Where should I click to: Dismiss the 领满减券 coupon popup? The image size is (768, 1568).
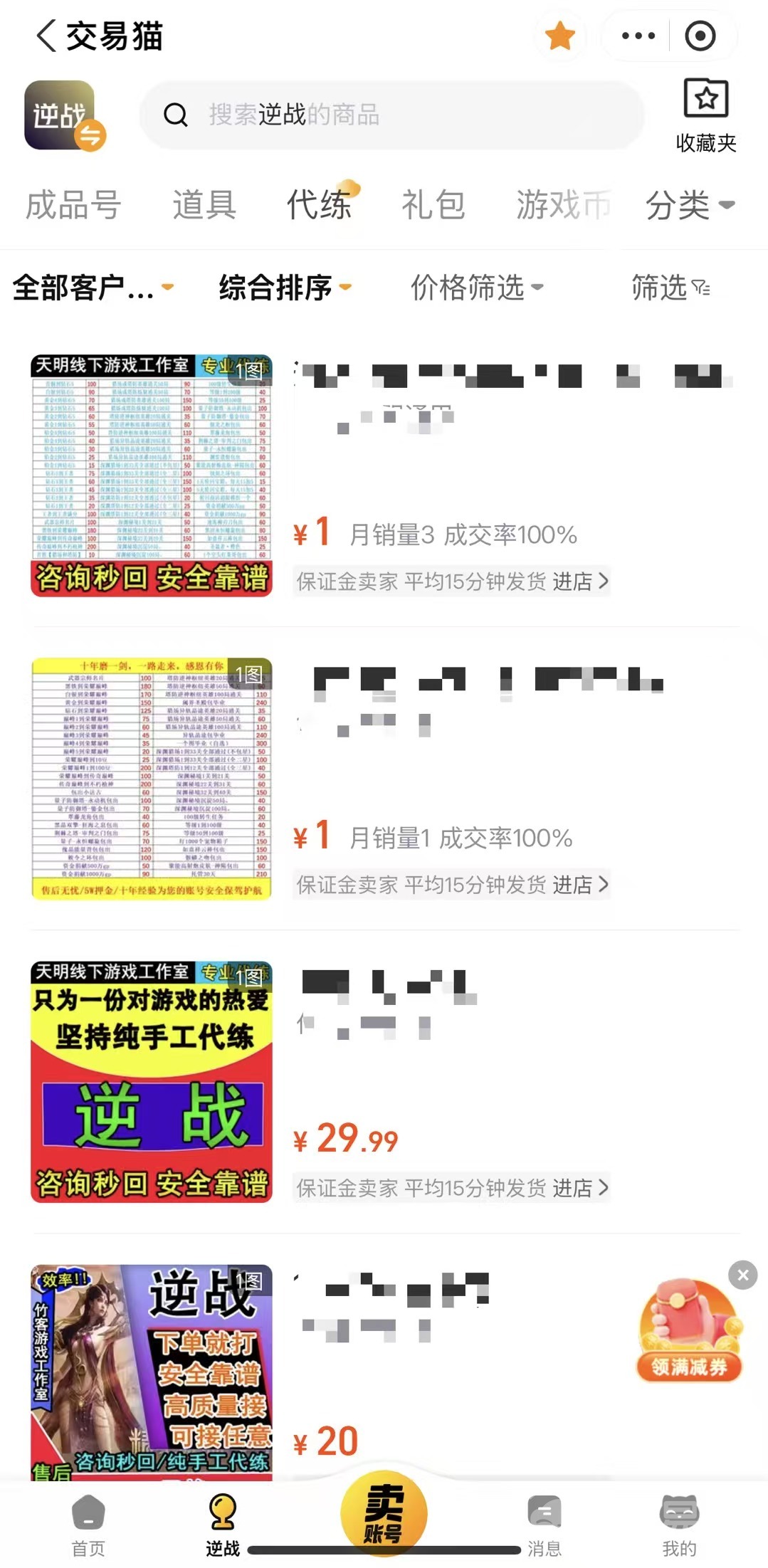[x=742, y=1275]
